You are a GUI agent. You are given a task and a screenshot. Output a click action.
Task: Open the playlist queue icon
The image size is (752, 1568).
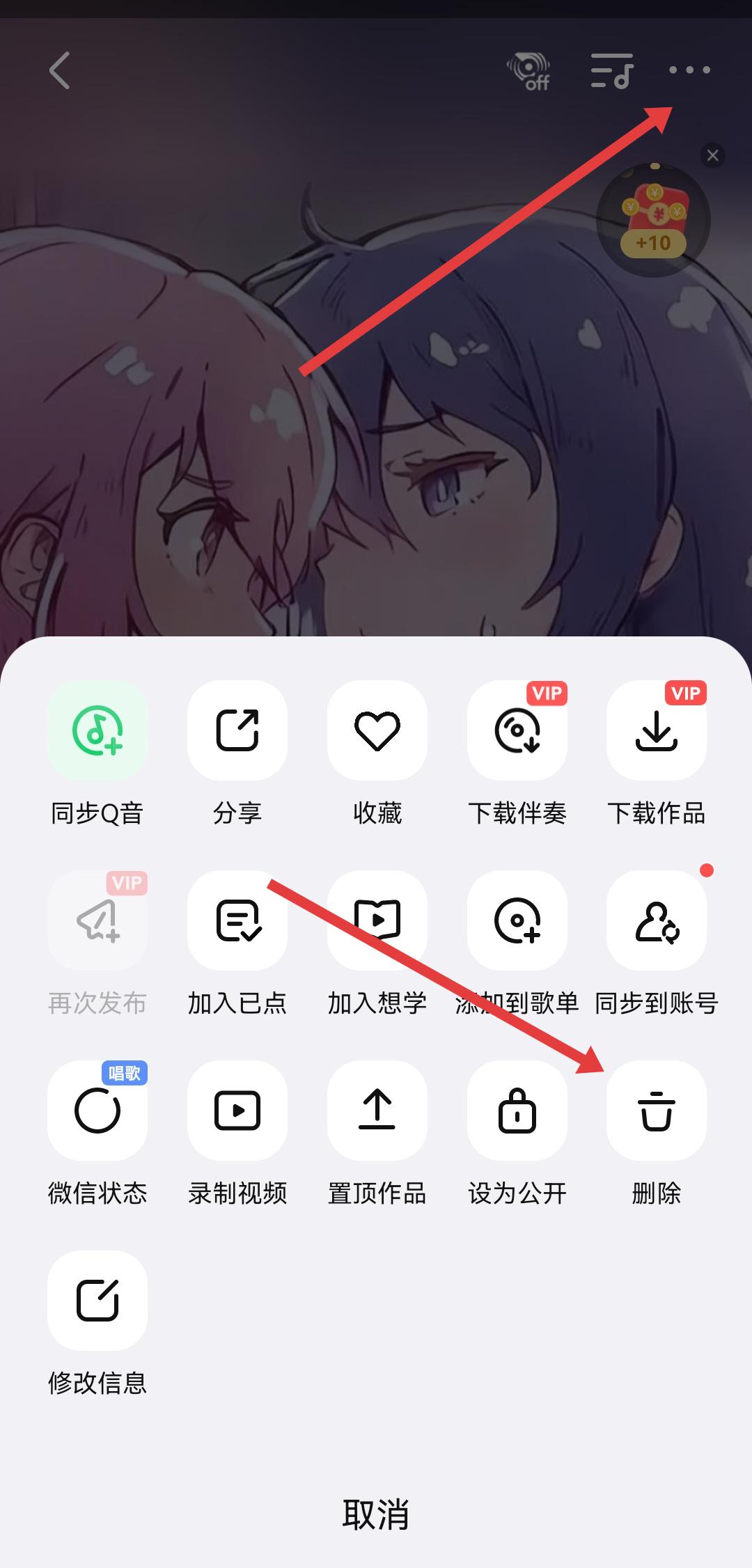coord(611,70)
